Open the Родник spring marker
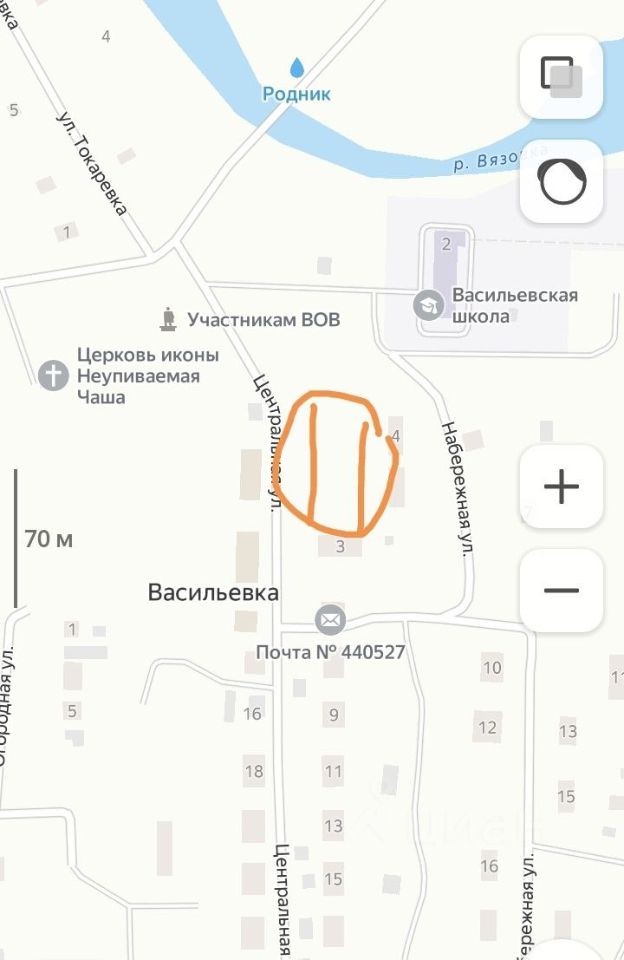The image size is (624, 960). [x=297, y=68]
